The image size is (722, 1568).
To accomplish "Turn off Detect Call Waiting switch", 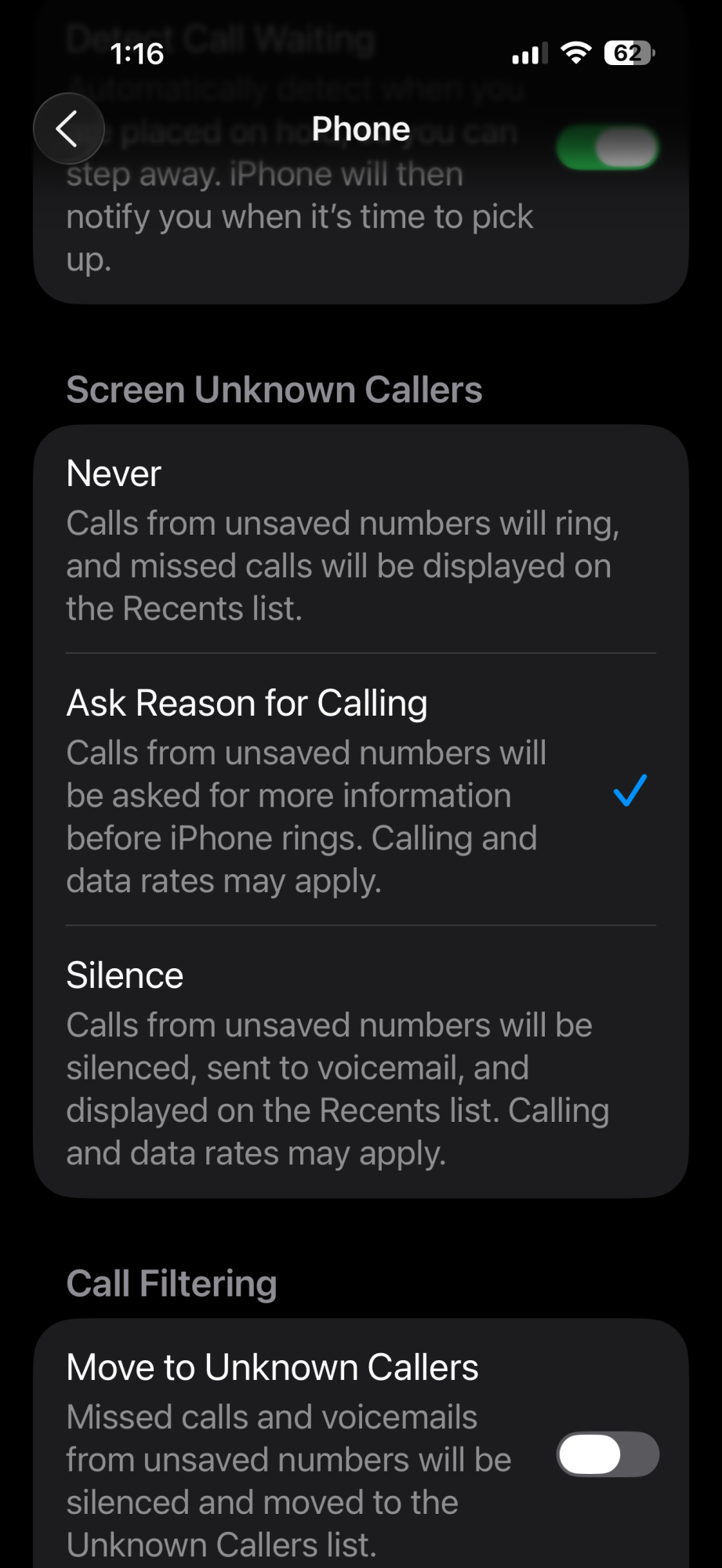I will [608, 147].
